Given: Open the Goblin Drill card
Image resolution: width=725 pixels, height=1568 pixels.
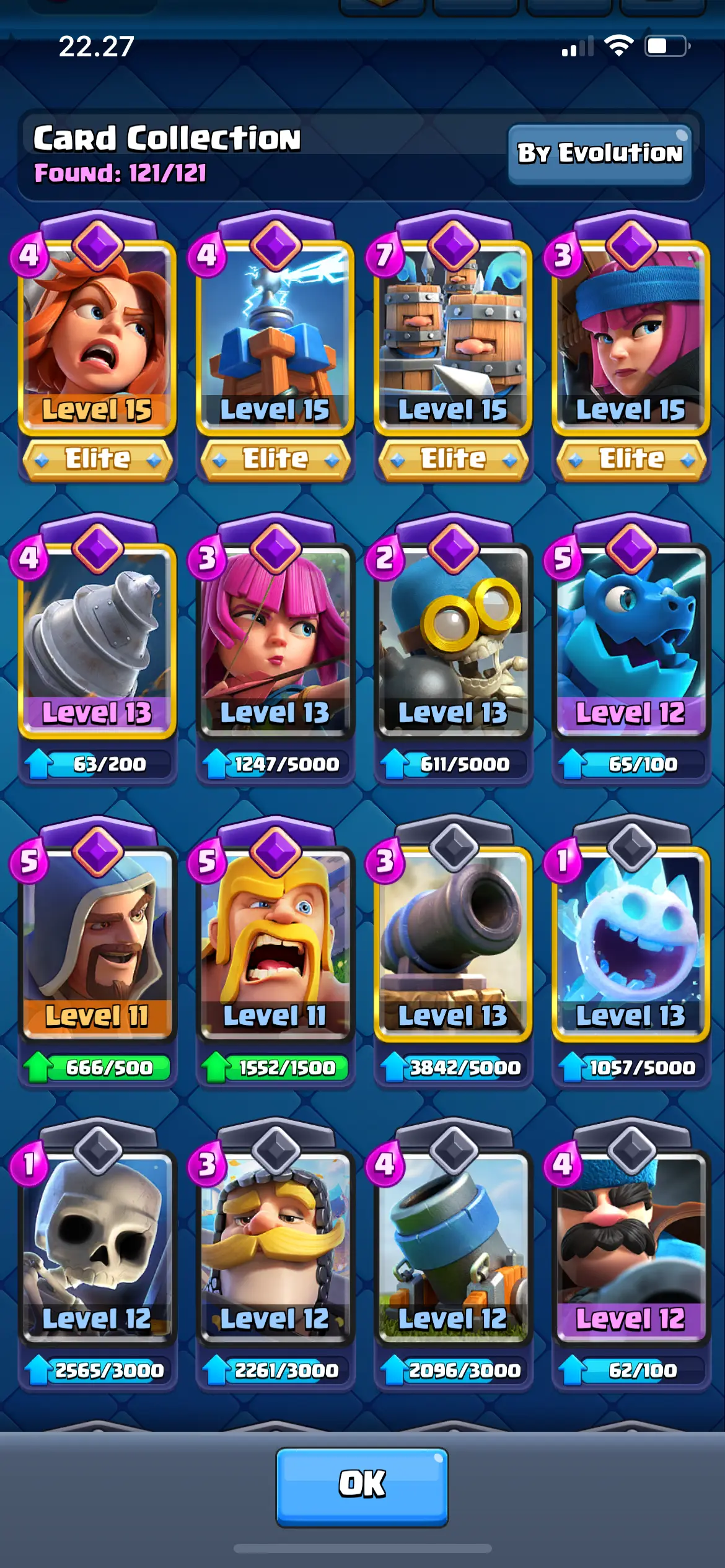Looking at the screenshot, I should coord(97,638).
